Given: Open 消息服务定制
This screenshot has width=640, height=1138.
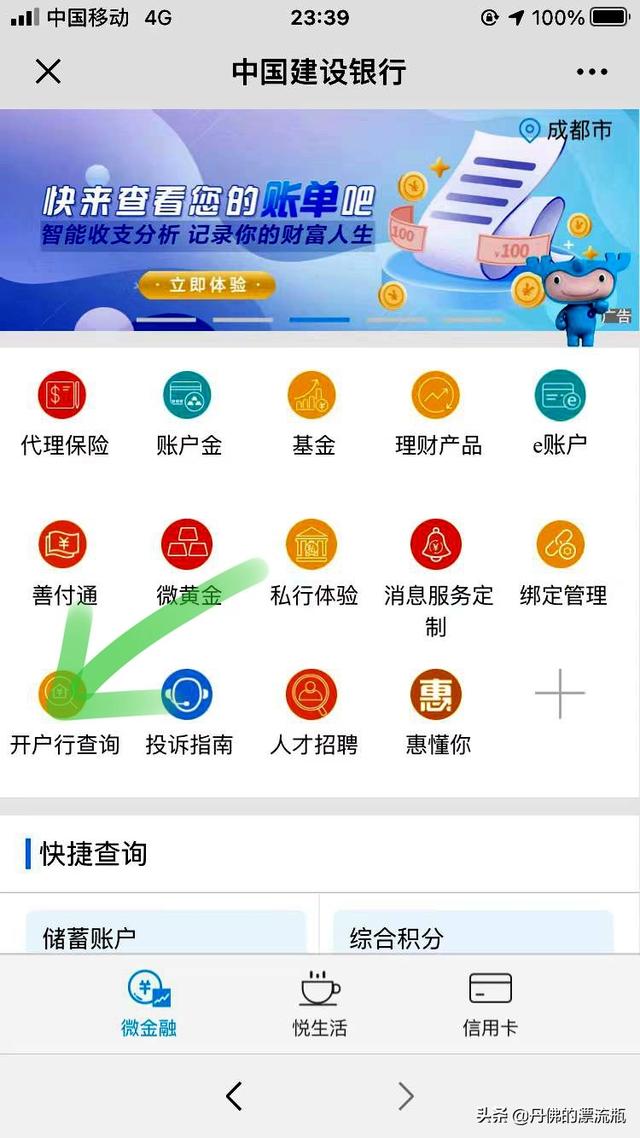Looking at the screenshot, I should (438, 578).
